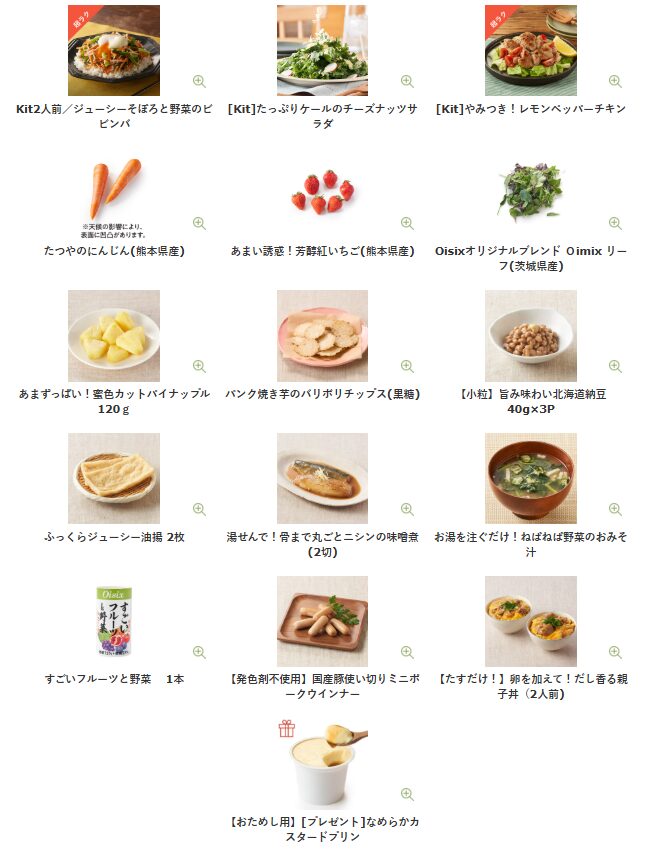Zoom in on パンク焼き芋のバリボリチップス picture
The width and height of the screenshot is (656, 854).
tap(407, 366)
